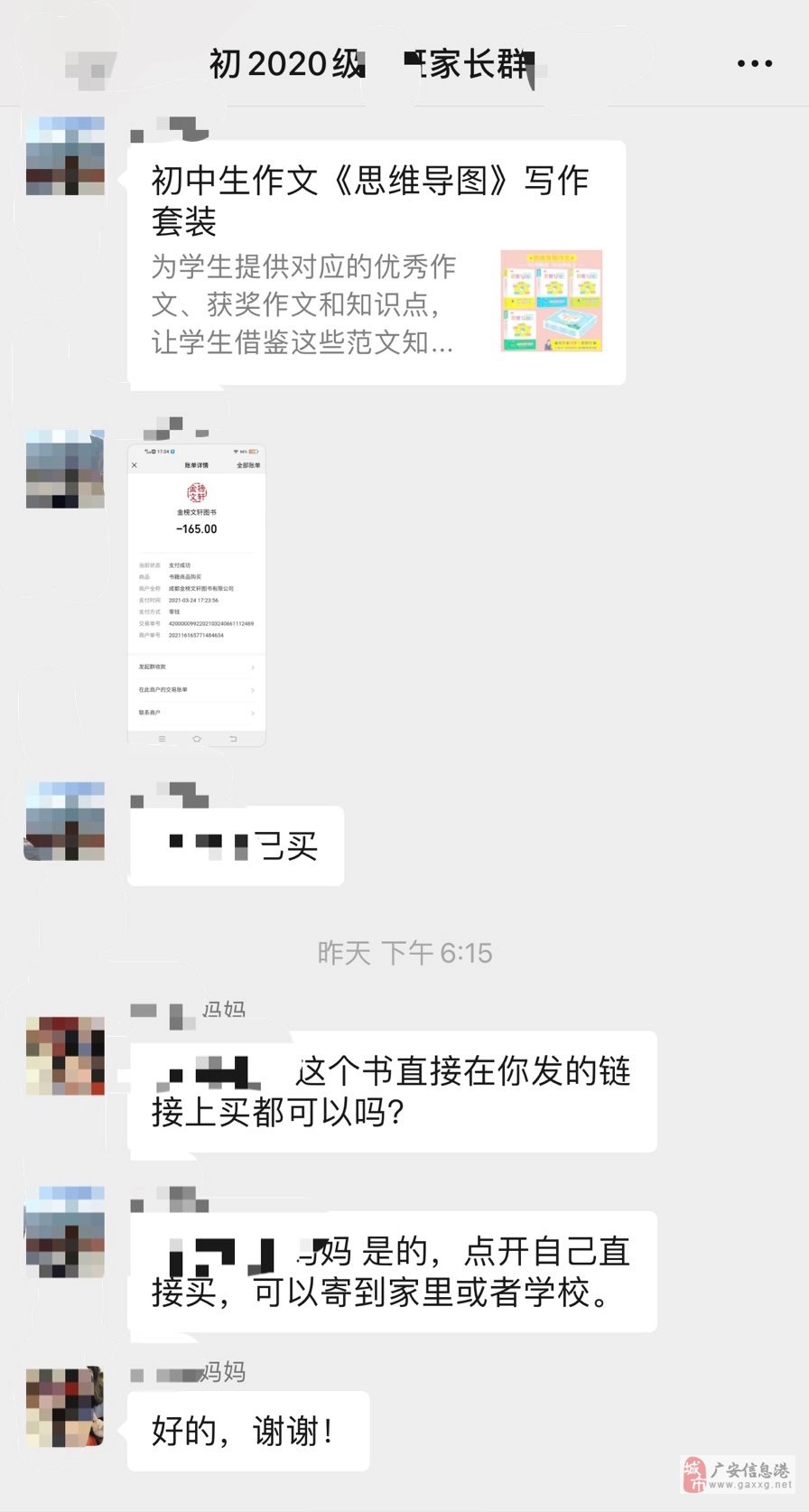809x1512 pixels.
Task: Open the 初中生作文《思维导图》写作套装 link card
Action: (377, 263)
